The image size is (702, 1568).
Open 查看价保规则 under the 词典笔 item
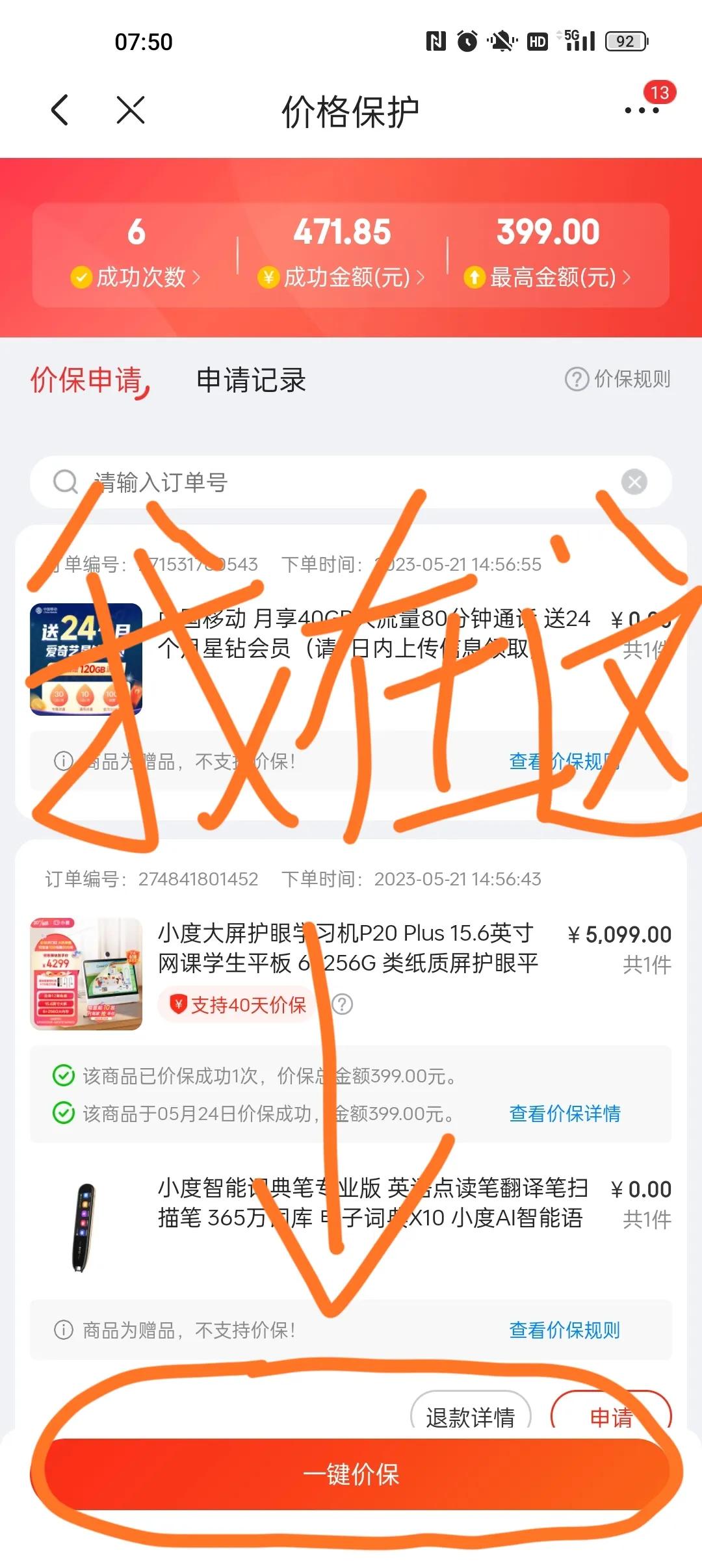pos(564,1330)
